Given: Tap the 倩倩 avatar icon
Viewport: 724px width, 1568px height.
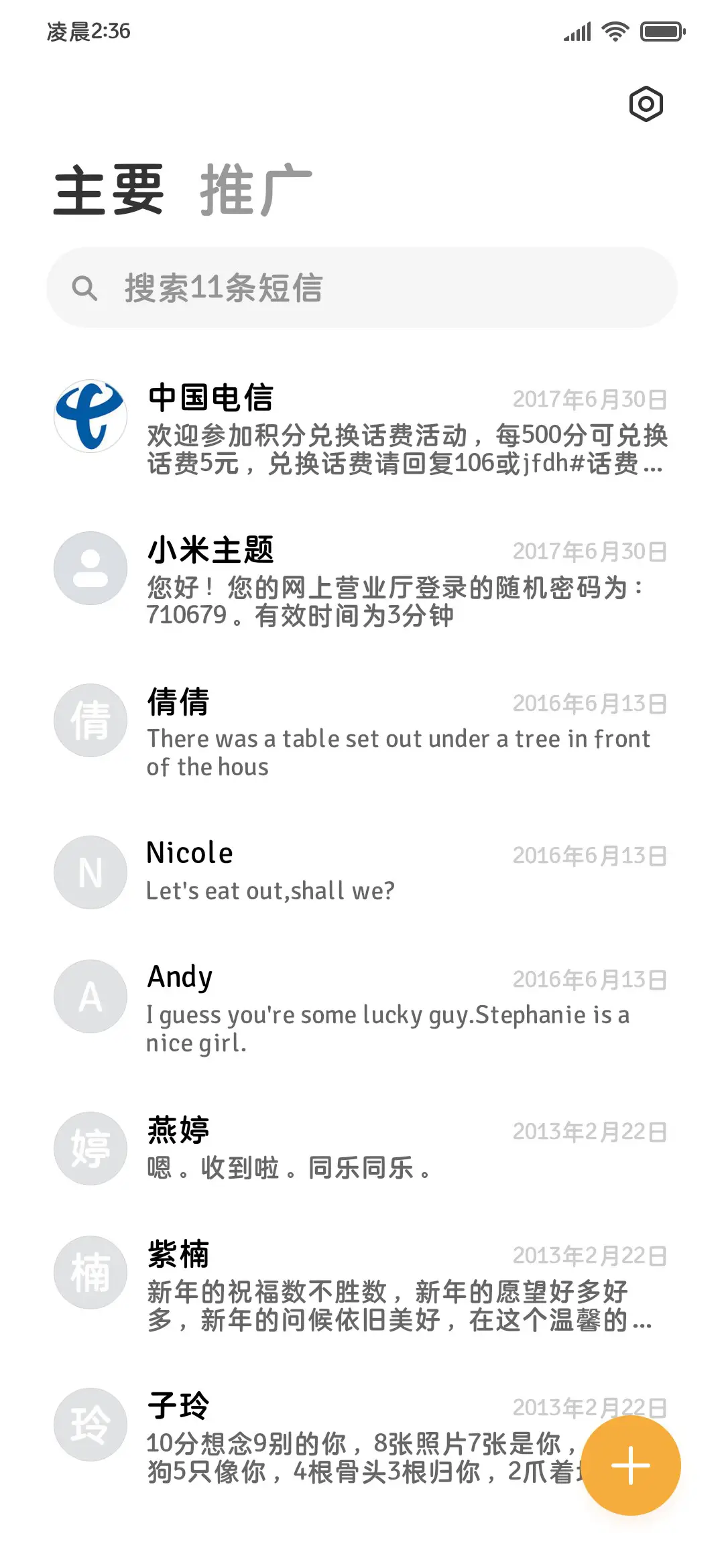Looking at the screenshot, I should click(x=90, y=720).
